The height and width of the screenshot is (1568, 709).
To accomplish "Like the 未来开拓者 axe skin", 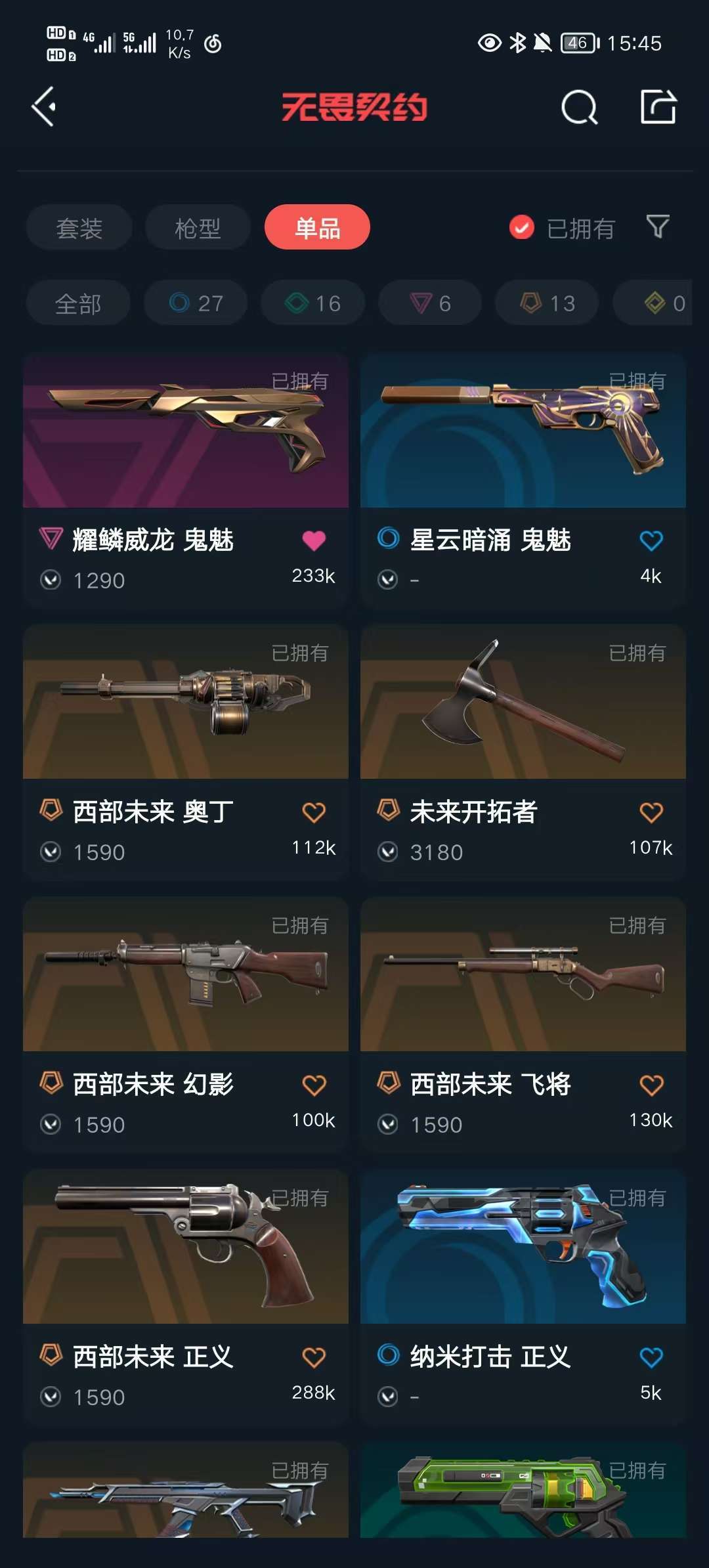I will 651,813.
